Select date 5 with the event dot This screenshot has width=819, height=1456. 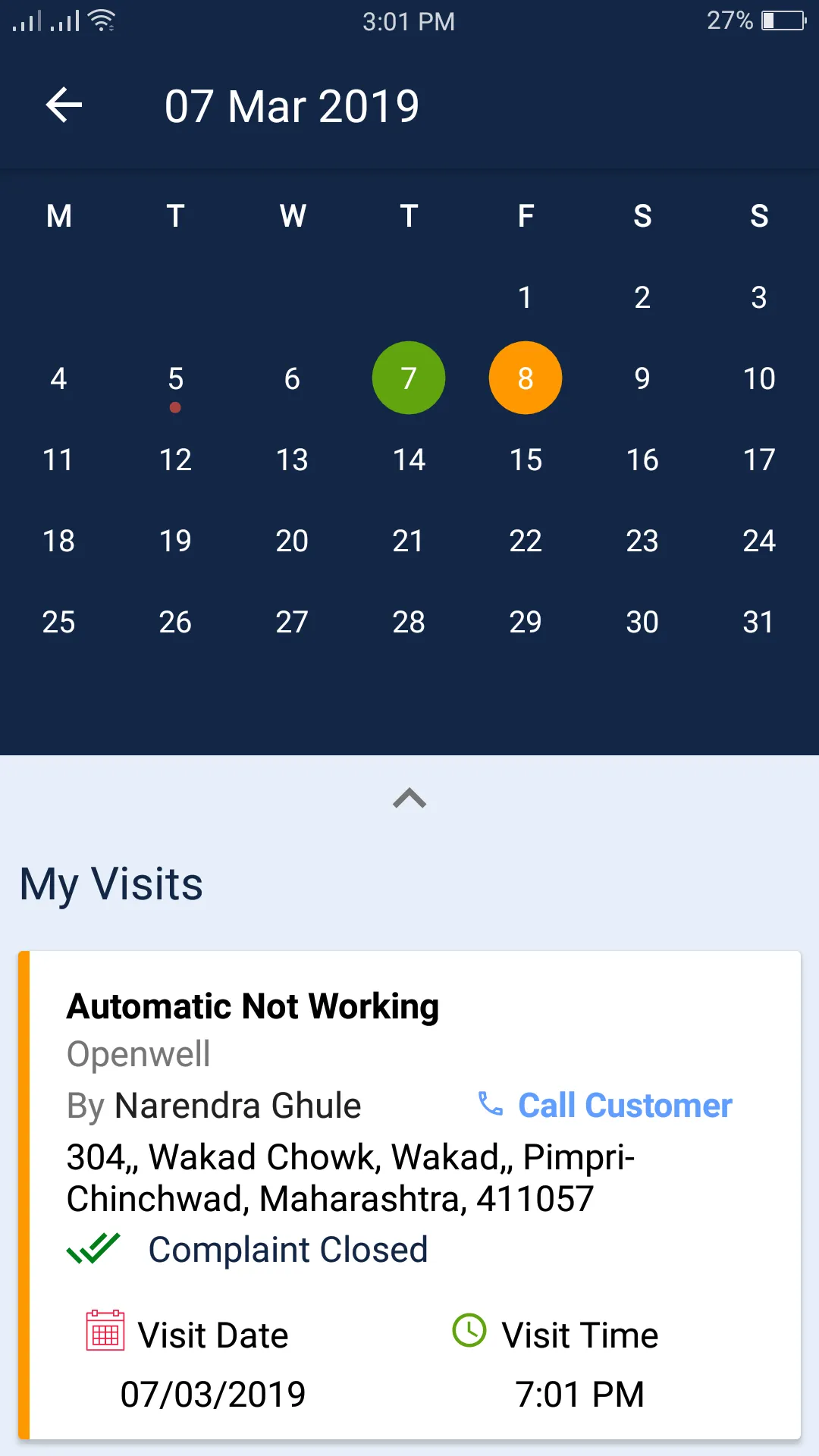(x=175, y=379)
